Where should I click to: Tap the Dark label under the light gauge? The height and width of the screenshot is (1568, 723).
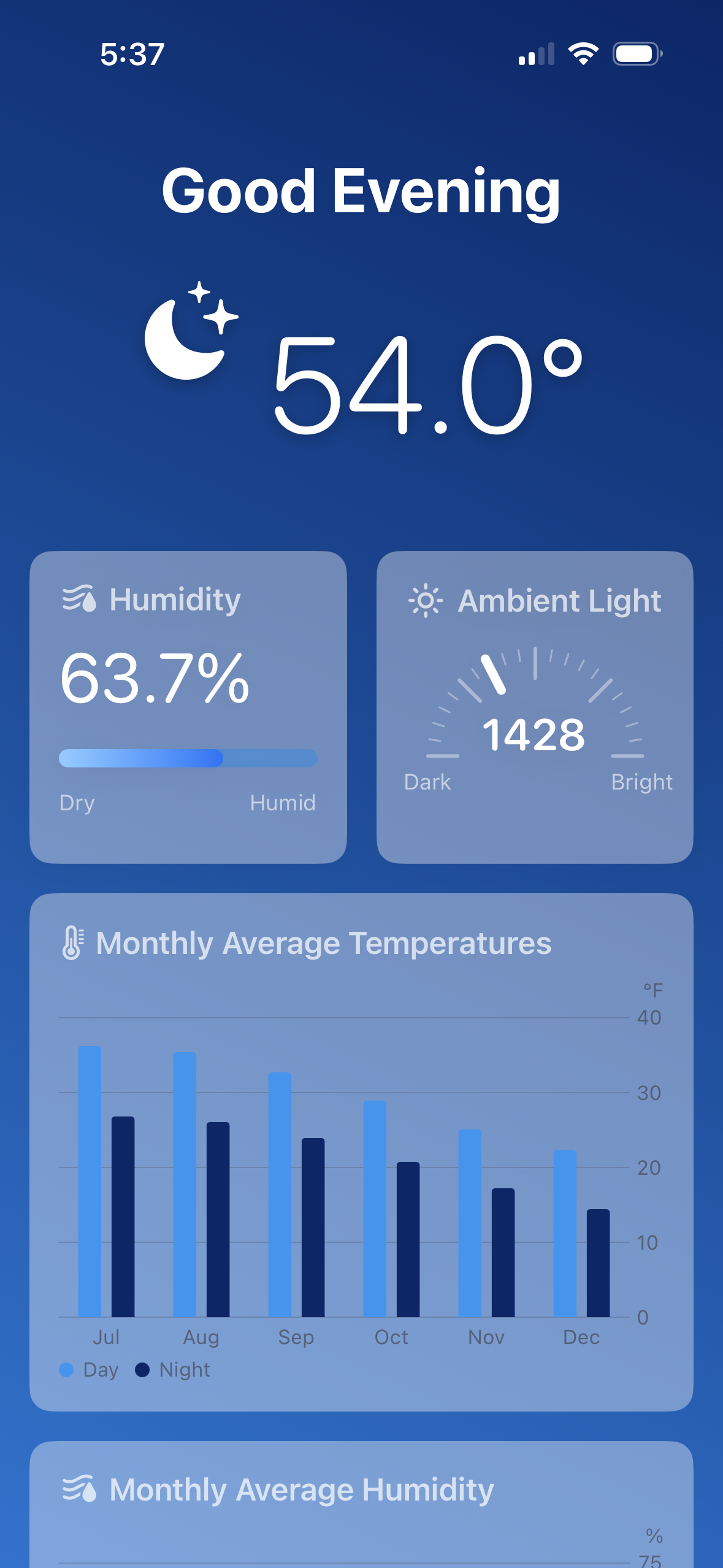pos(428,782)
